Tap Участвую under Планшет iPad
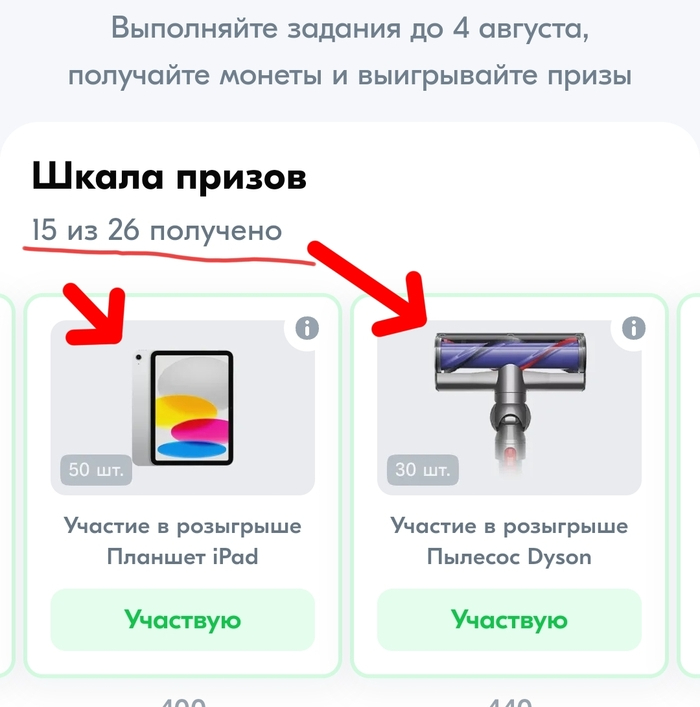The image size is (700, 707). pyautogui.click(x=182, y=620)
